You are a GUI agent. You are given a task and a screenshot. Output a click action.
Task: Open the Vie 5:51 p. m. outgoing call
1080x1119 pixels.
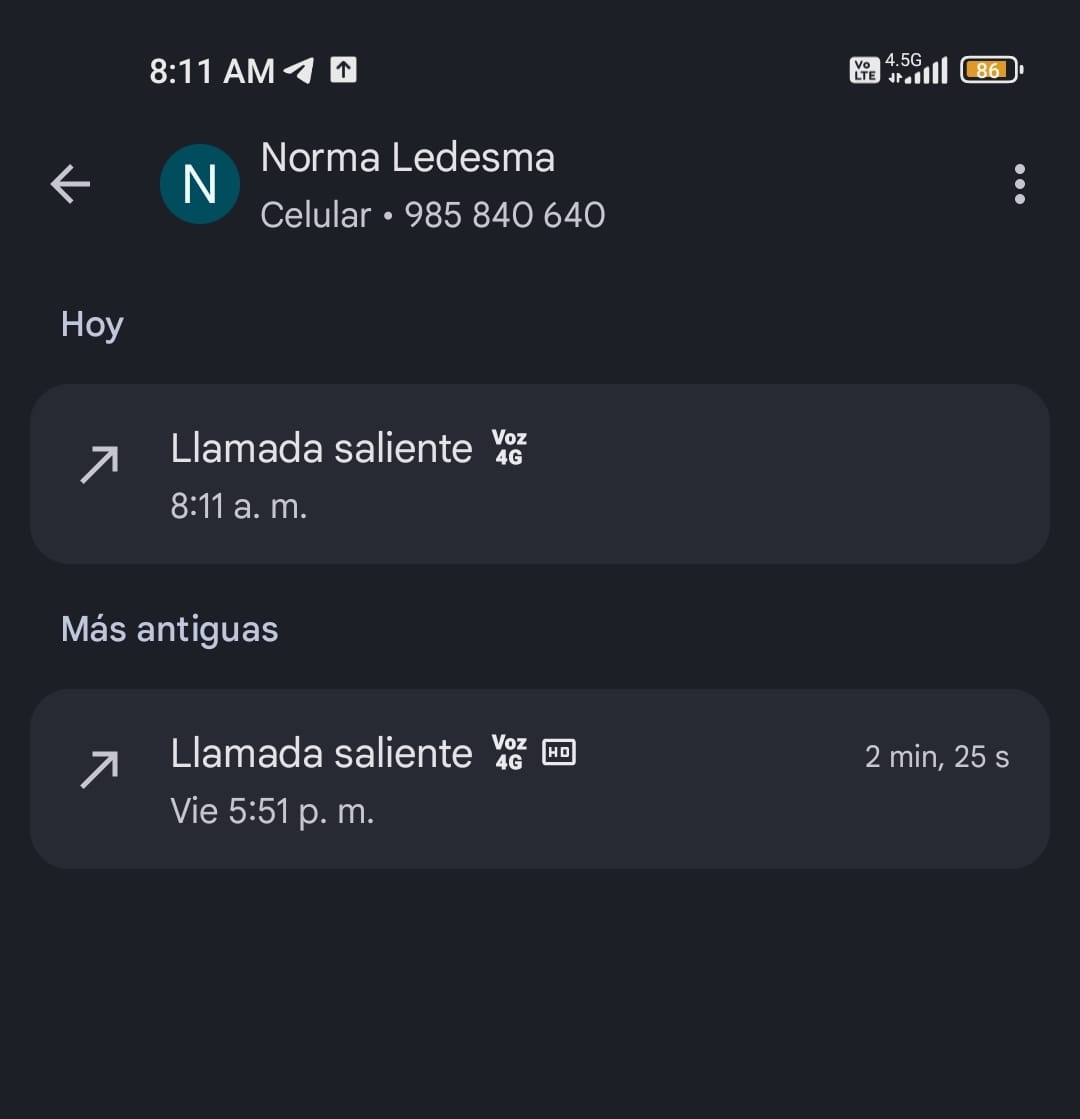tap(539, 779)
